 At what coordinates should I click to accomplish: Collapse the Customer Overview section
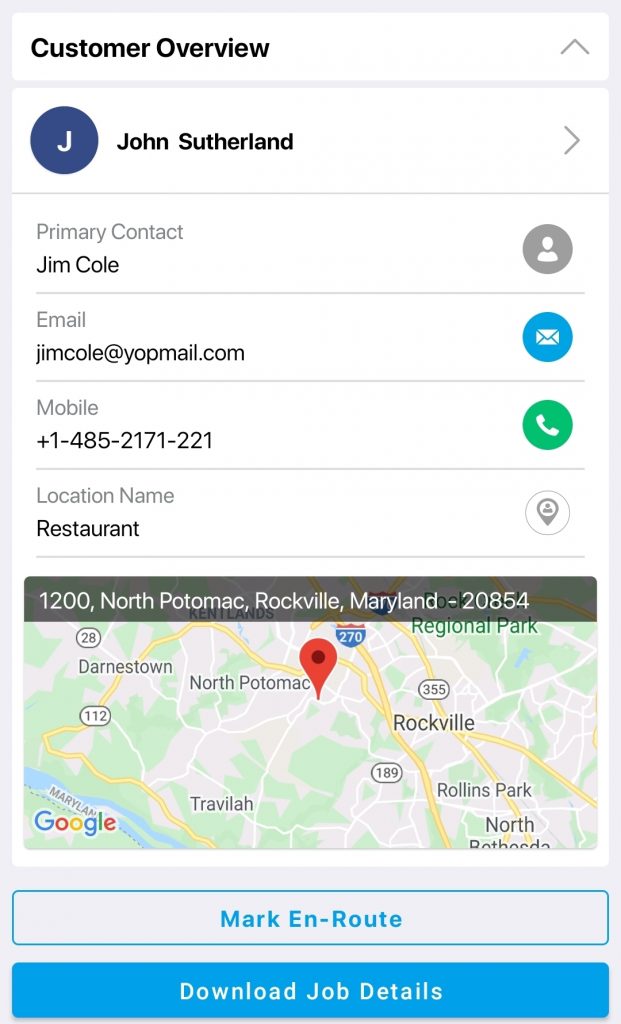tap(574, 47)
